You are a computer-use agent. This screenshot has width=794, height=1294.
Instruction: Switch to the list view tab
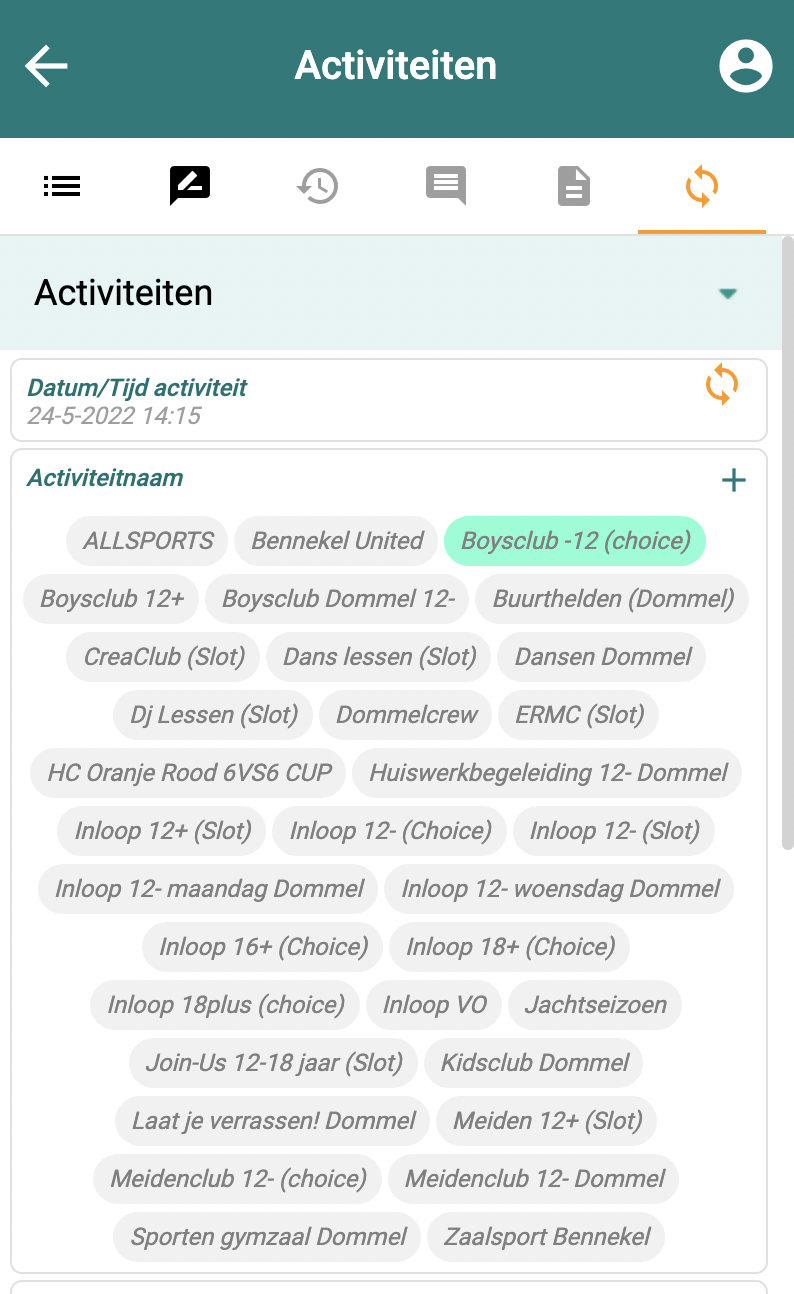tap(62, 186)
